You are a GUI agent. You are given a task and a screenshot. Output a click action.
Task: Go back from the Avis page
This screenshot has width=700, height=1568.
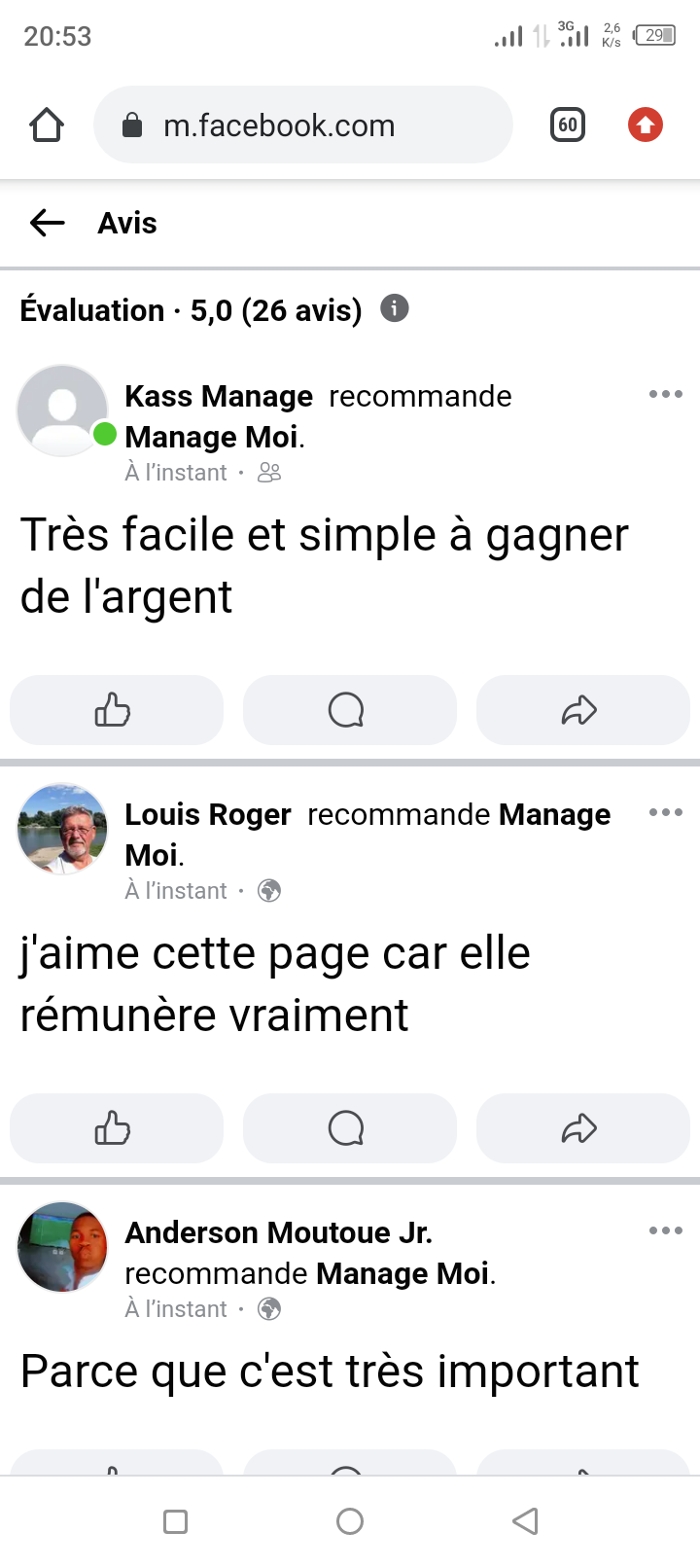point(47,223)
